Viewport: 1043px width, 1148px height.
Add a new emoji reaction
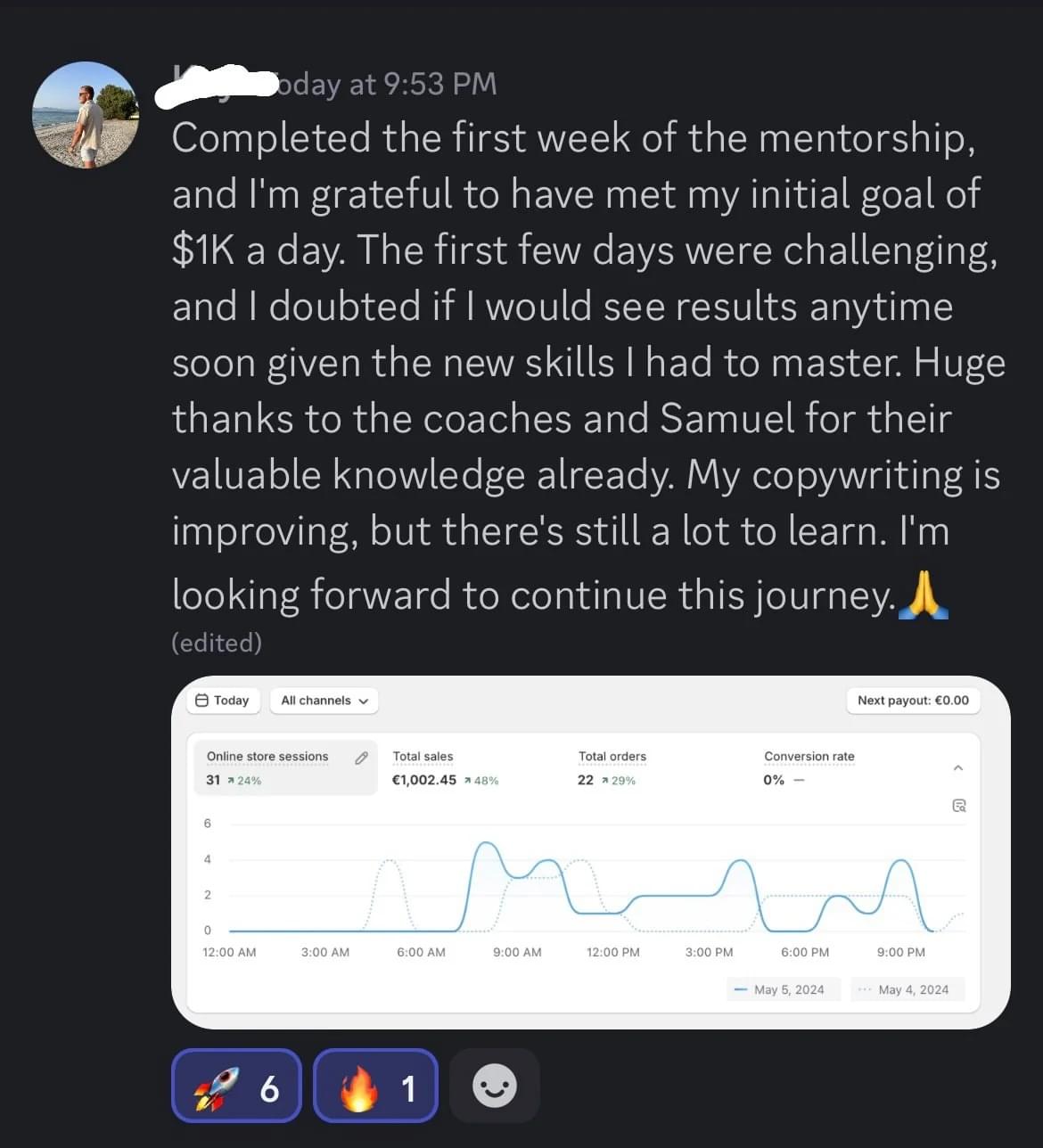[x=494, y=1086]
